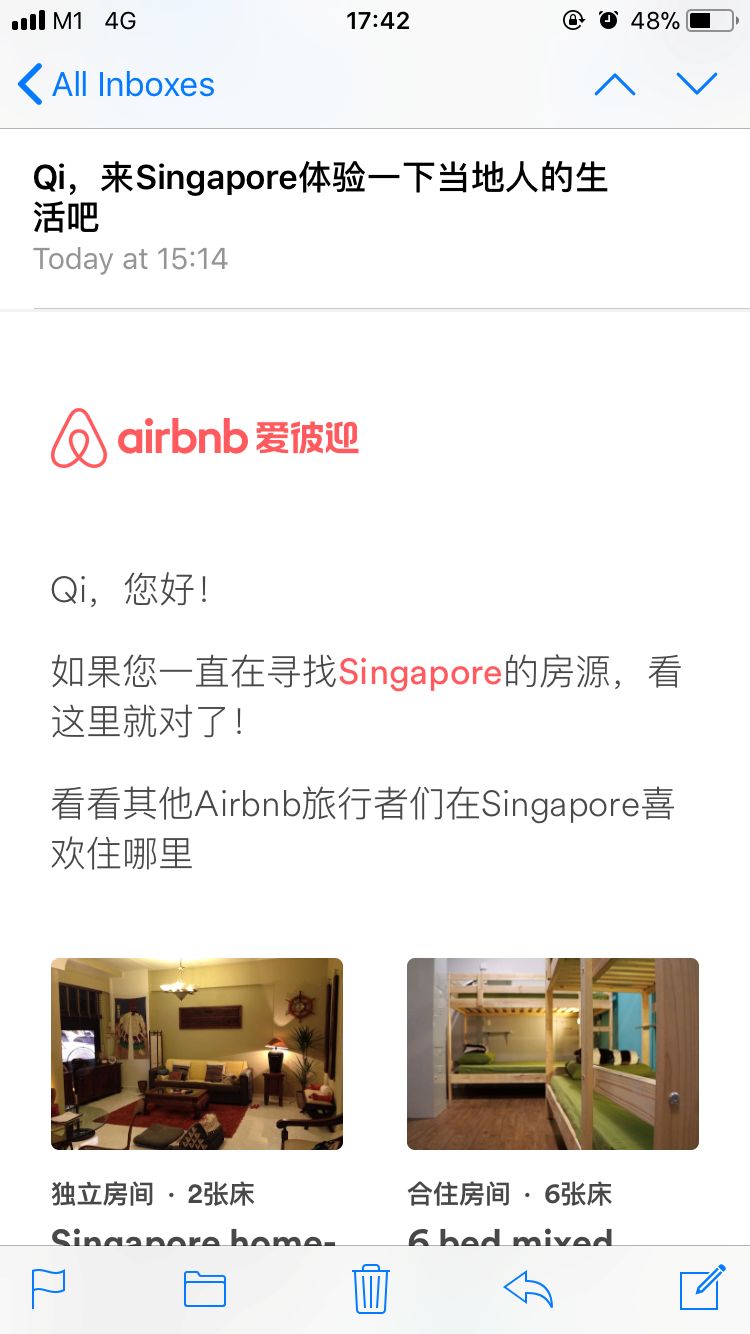Delete this email with the trash icon
Viewport: 750px width, 1334px height.
(x=370, y=1288)
